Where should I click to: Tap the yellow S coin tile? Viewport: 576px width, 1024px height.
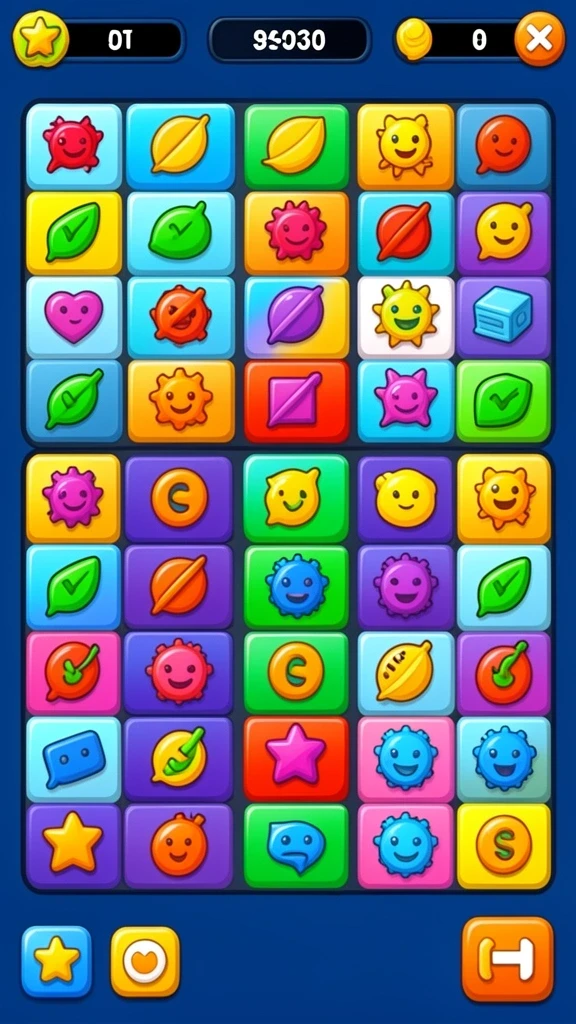pyautogui.click(x=504, y=846)
